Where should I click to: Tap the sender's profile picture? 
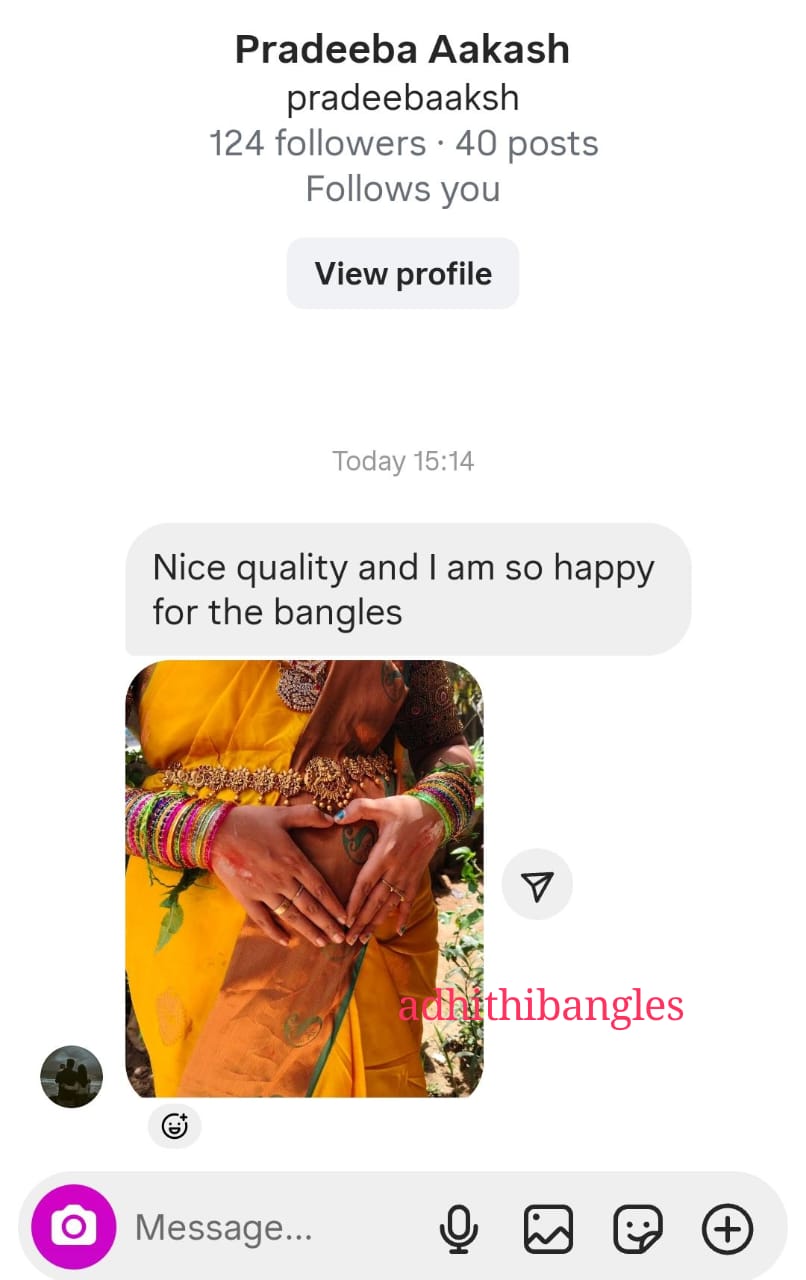pyautogui.click(x=71, y=1076)
